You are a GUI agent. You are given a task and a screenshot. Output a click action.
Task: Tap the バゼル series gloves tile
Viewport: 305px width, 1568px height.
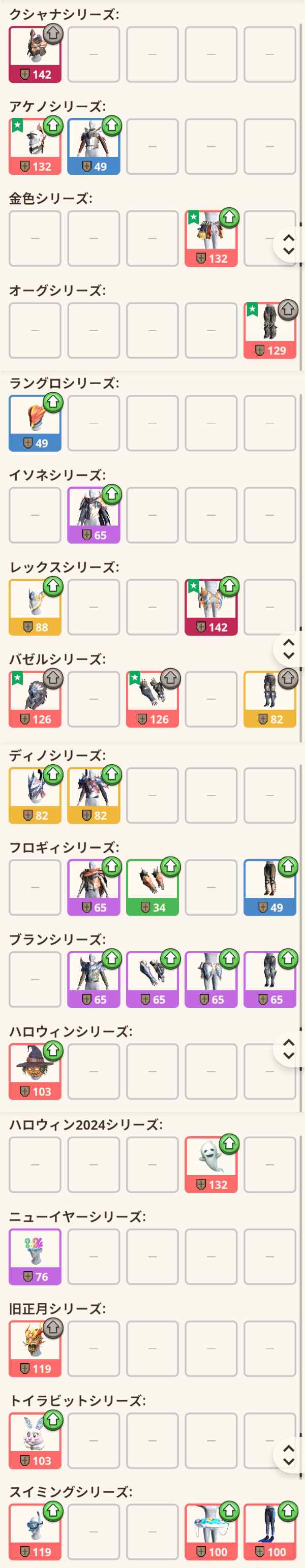[152, 699]
